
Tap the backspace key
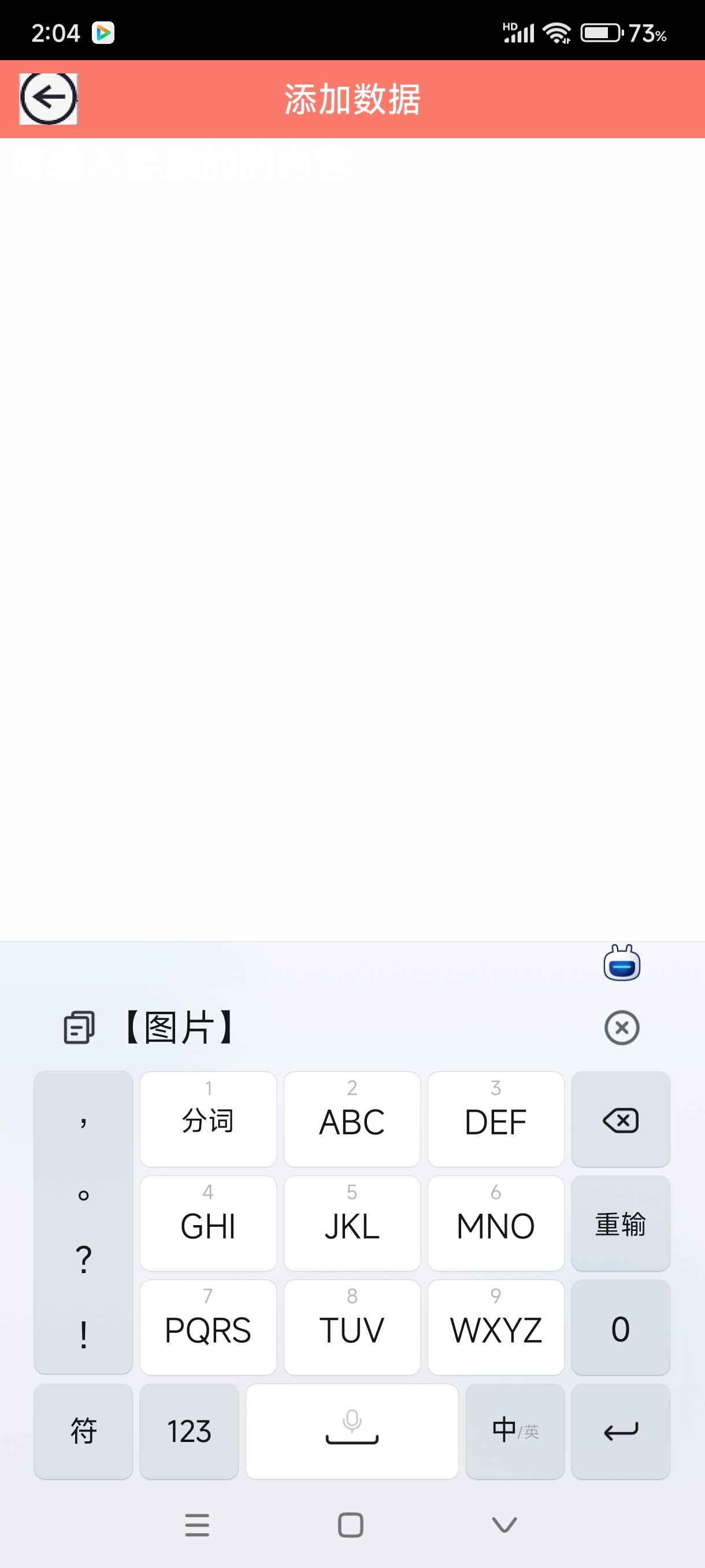coord(620,1120)
